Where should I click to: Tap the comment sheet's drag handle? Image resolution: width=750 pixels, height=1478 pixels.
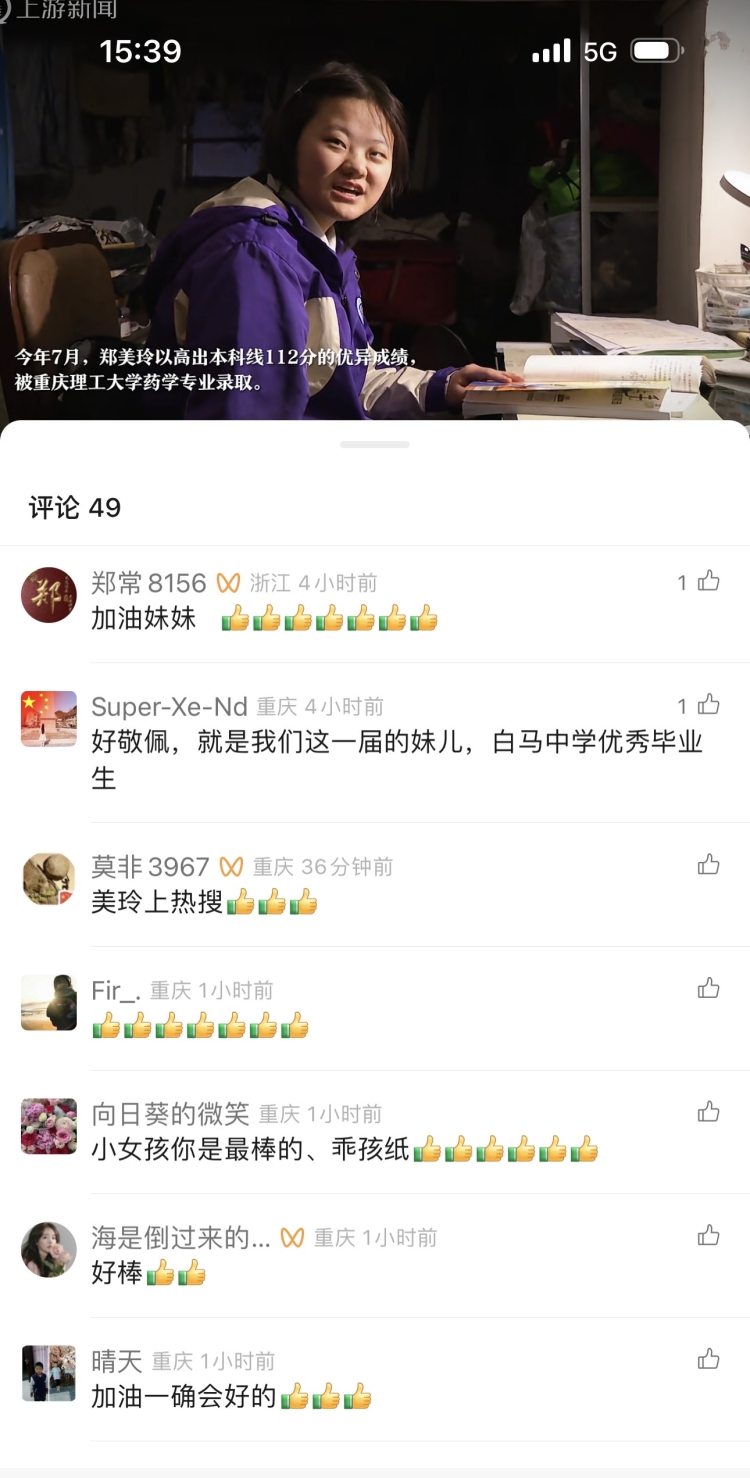(375, 444)
